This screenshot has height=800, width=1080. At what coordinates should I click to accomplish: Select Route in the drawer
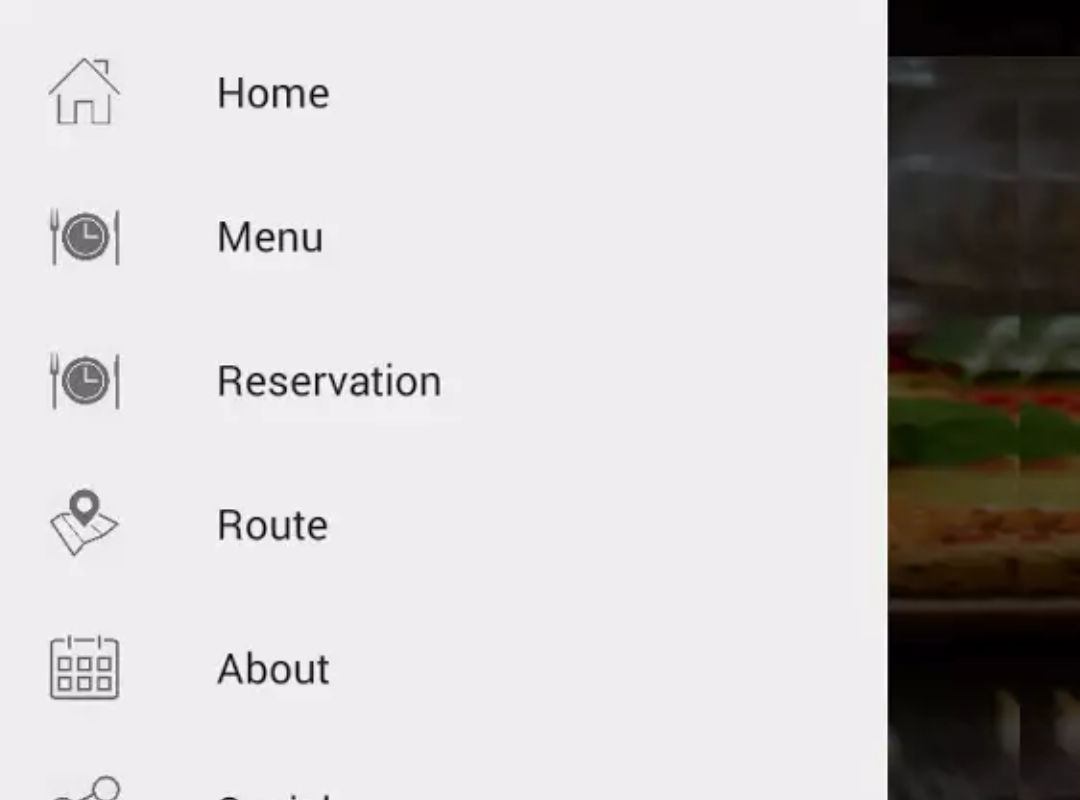pyautogui.click(x=272, y=525)
